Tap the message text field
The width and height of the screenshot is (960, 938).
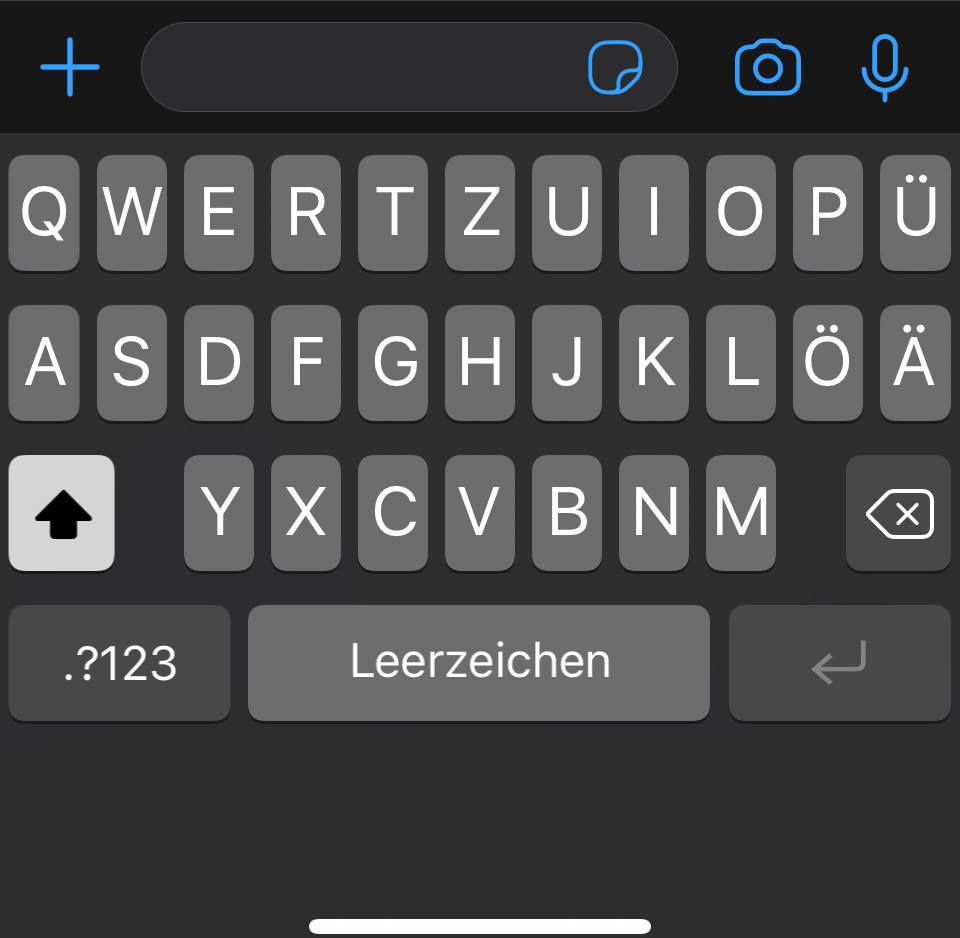click(360, 67)
